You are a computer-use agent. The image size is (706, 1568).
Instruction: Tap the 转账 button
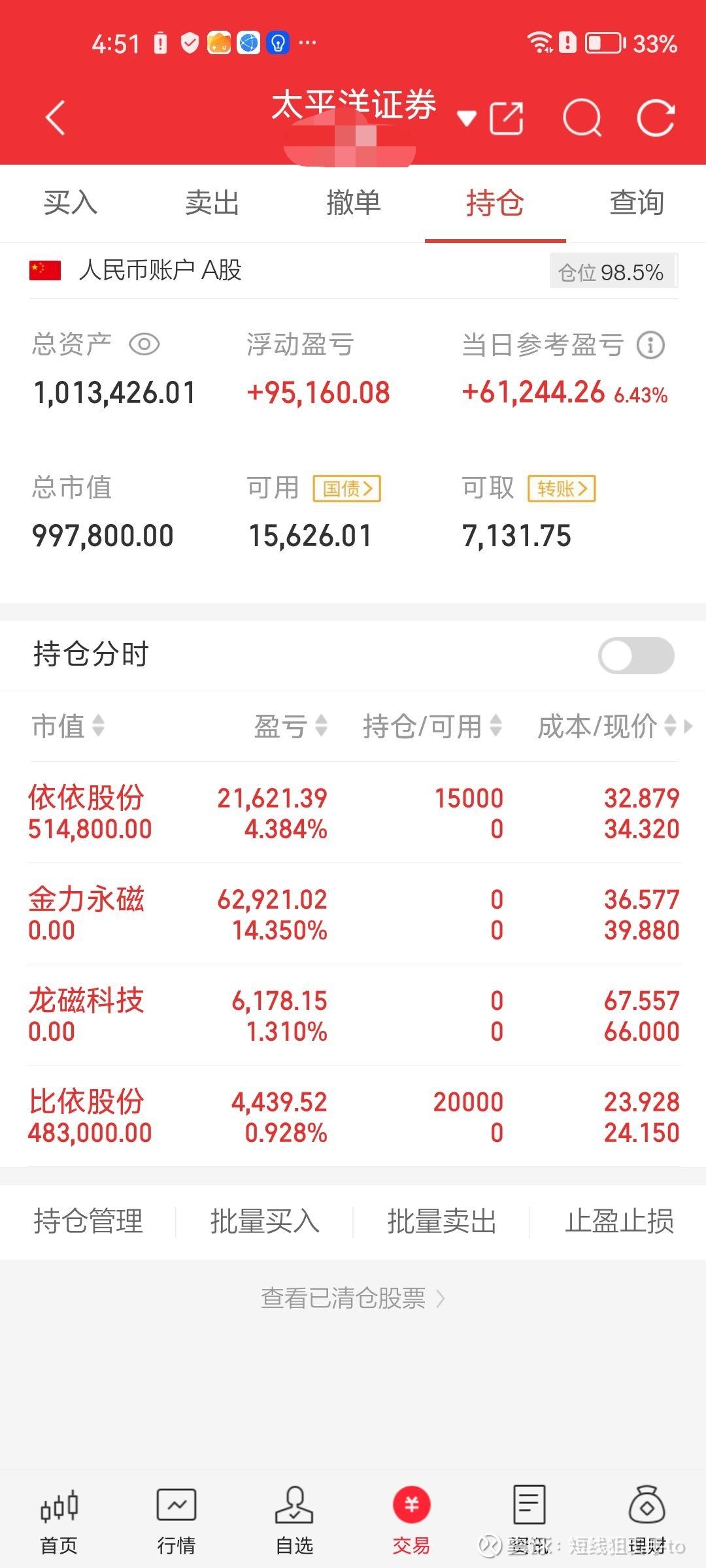[562, 488]
